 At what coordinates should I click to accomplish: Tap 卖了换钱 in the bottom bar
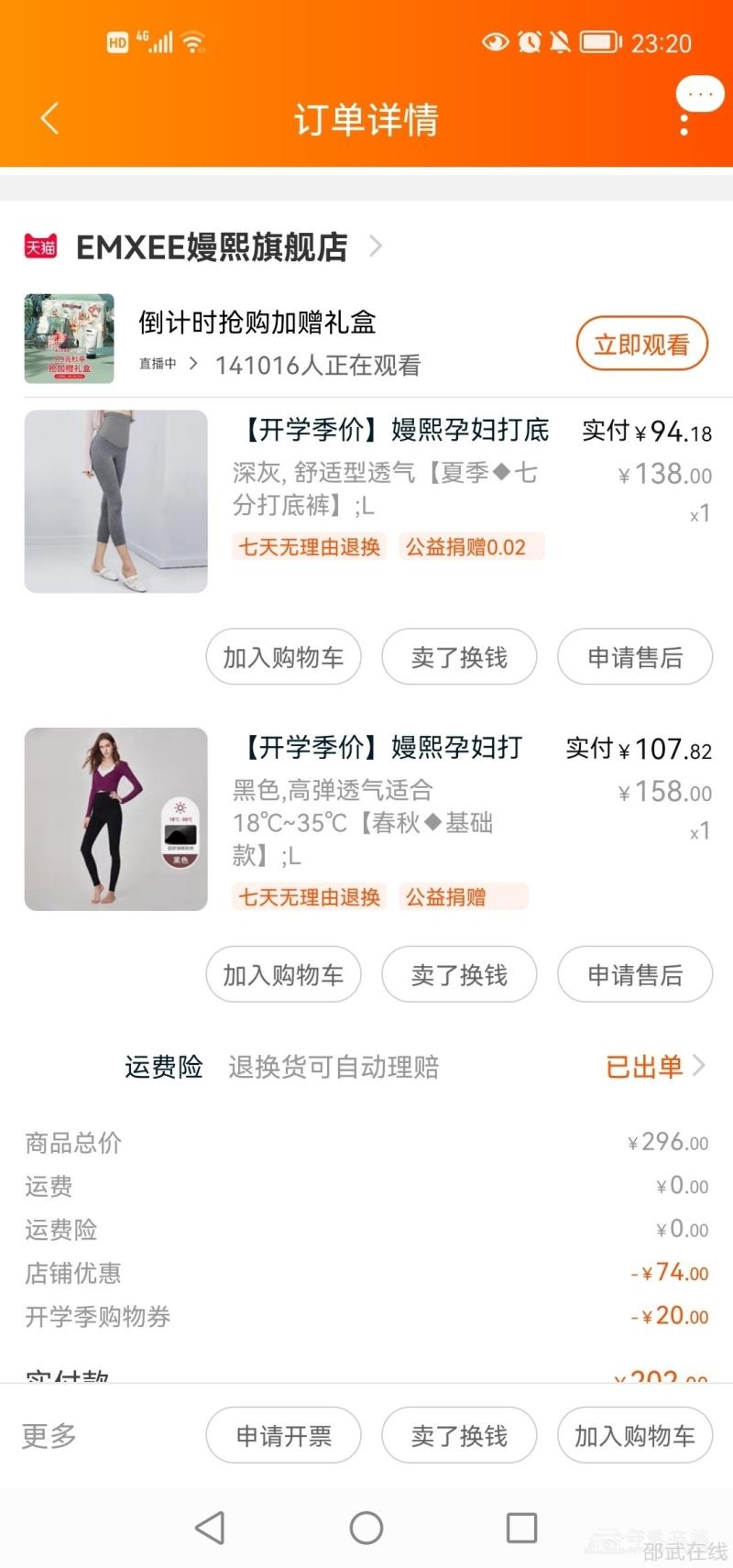pos(459,1435)
